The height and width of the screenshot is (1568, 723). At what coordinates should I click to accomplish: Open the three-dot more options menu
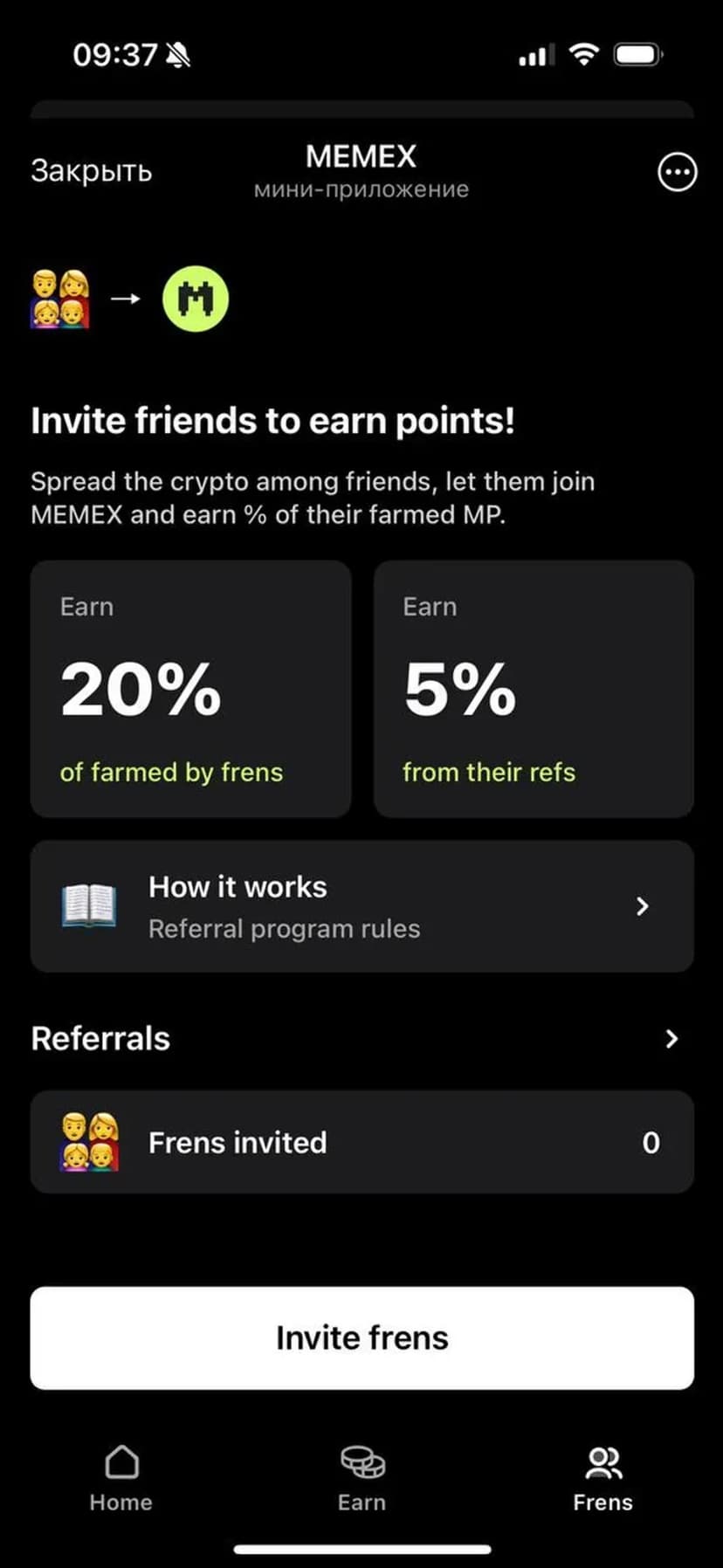[x=677, y=172]
